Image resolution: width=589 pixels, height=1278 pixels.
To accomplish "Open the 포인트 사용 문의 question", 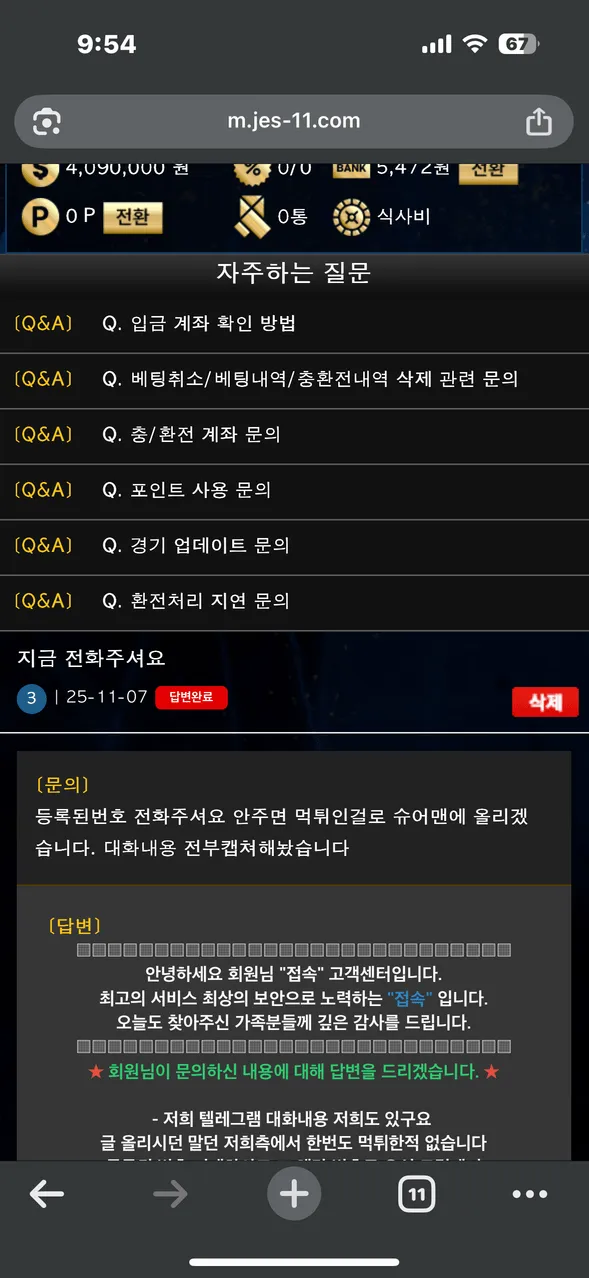I will (294, 490).
